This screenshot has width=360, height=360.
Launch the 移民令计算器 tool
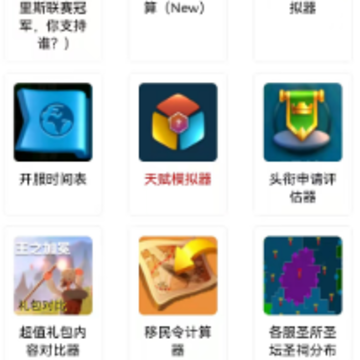coord(178,293)
